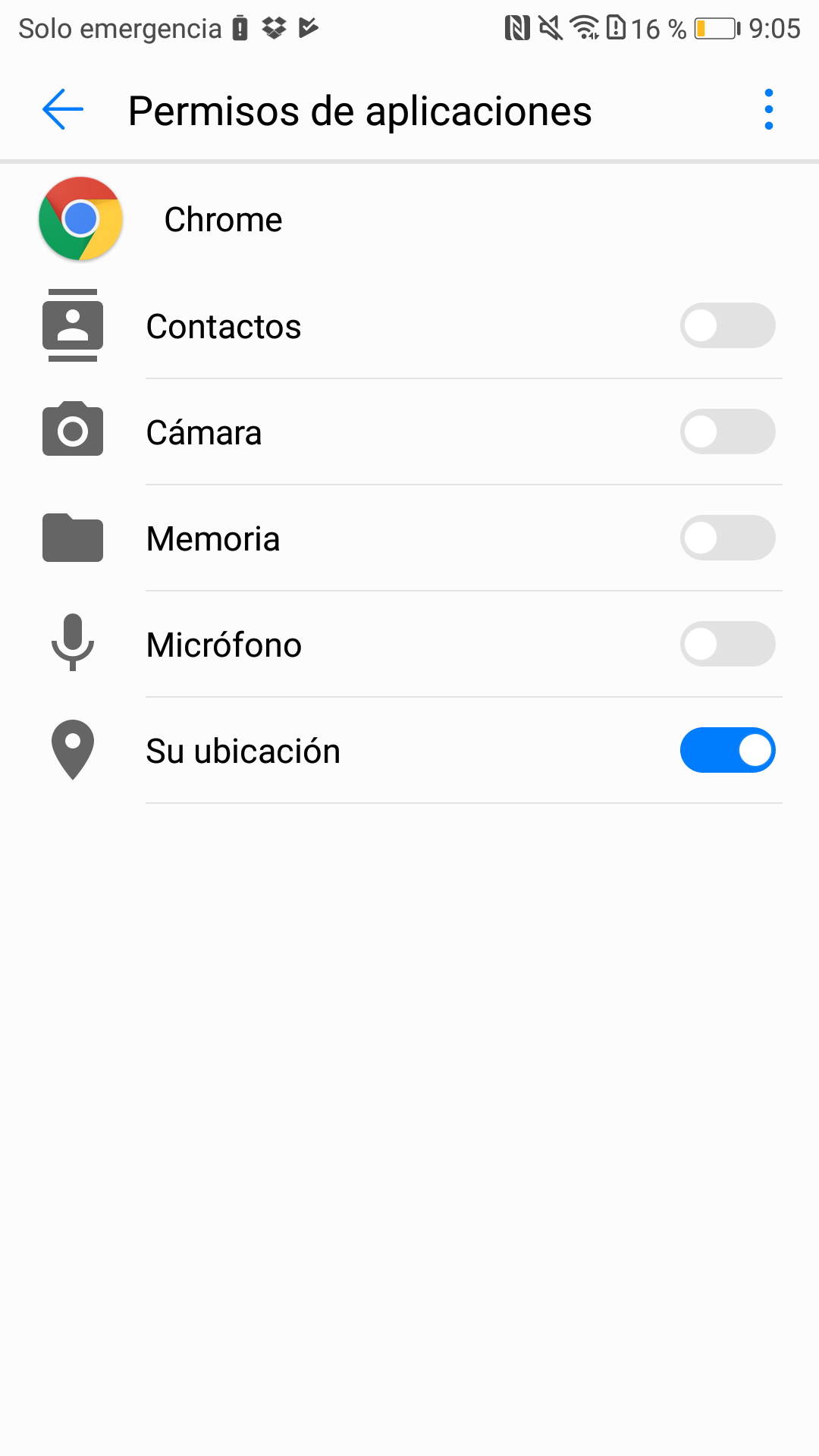Allow Memoria access for Chrome

tap(727, 538)
